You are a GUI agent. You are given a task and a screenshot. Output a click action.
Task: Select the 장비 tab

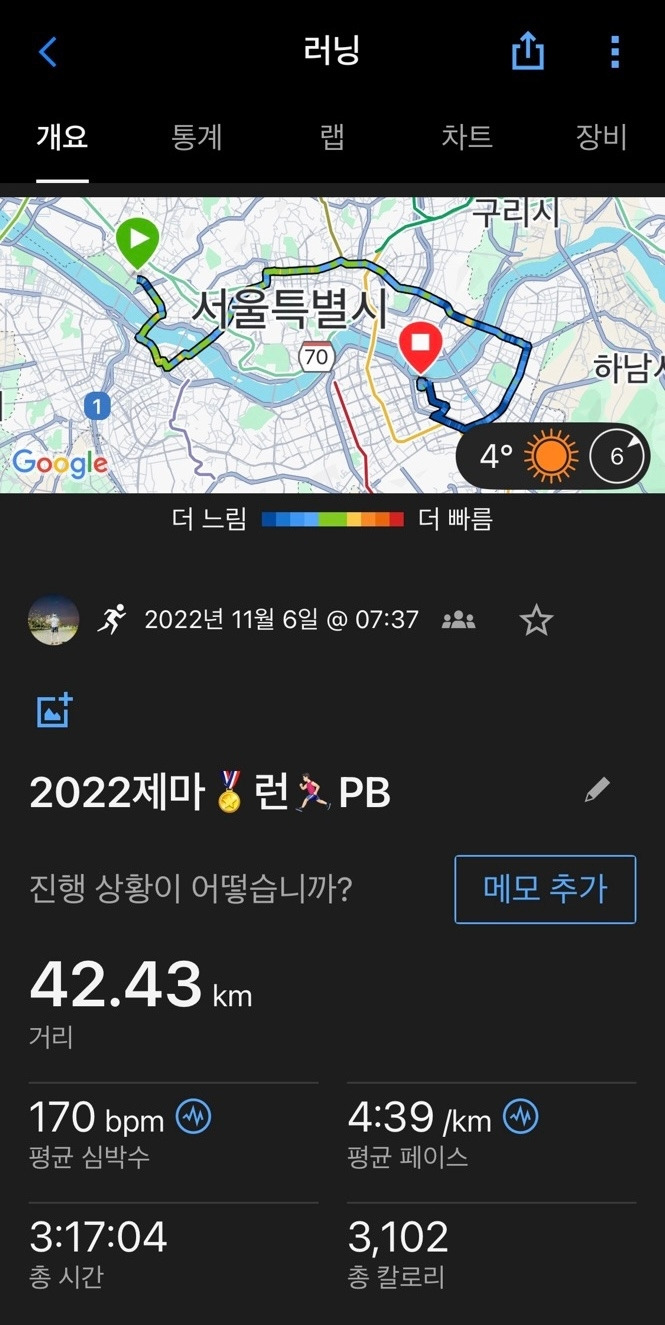tap(601, 137)
